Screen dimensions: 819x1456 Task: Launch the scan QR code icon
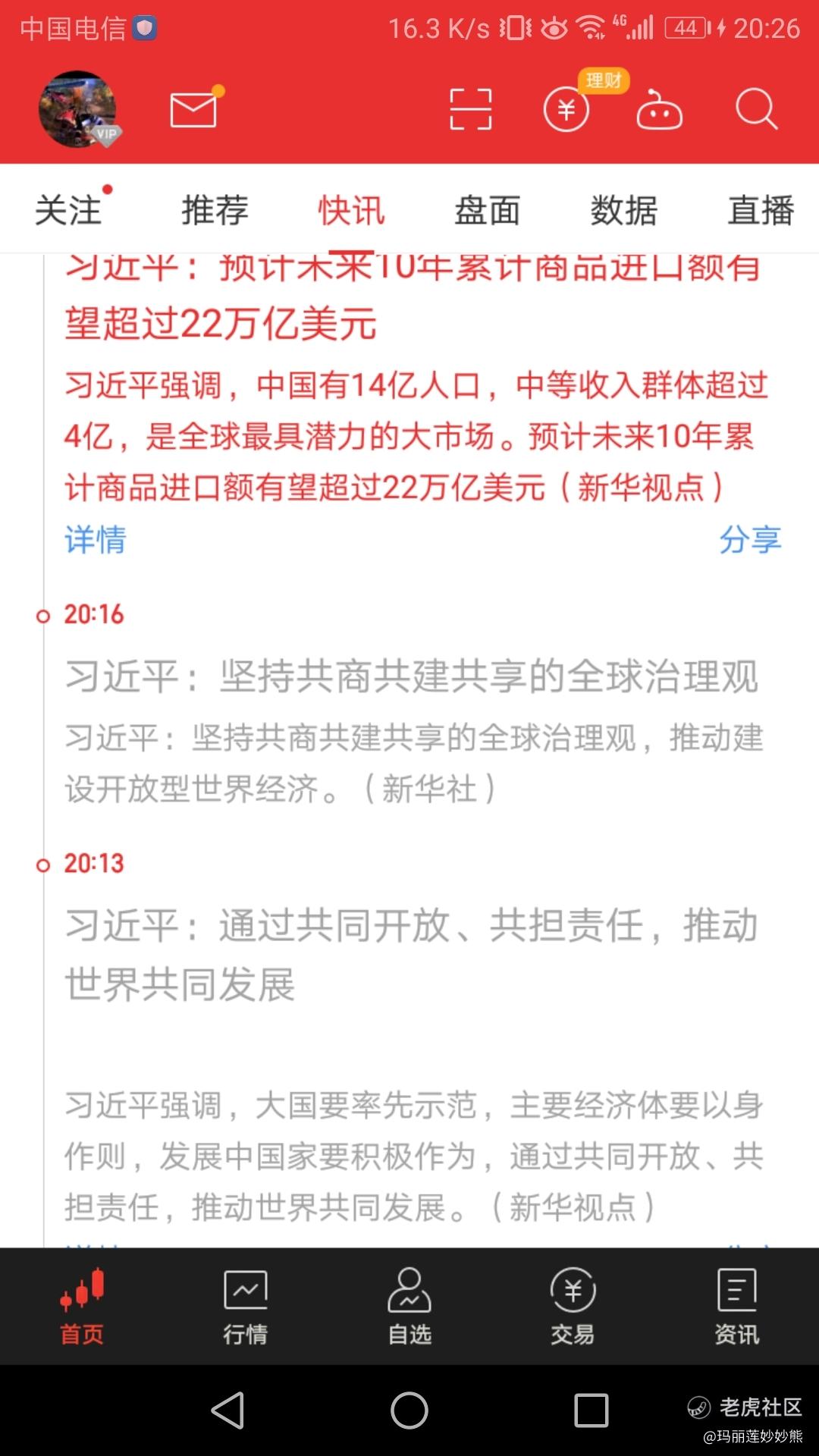470,109
